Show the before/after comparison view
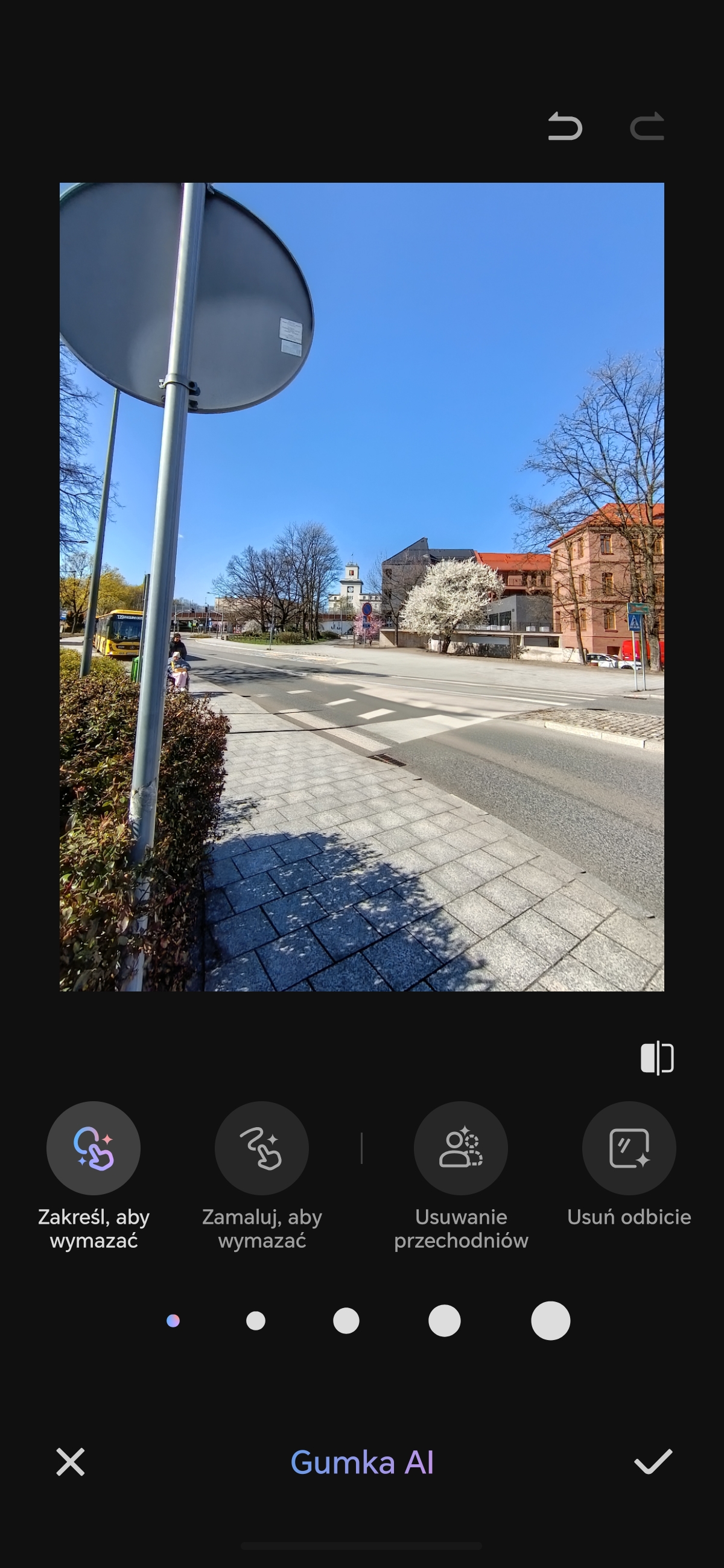The width and height of the screenshot is (724, 1568). point(657,1058)
